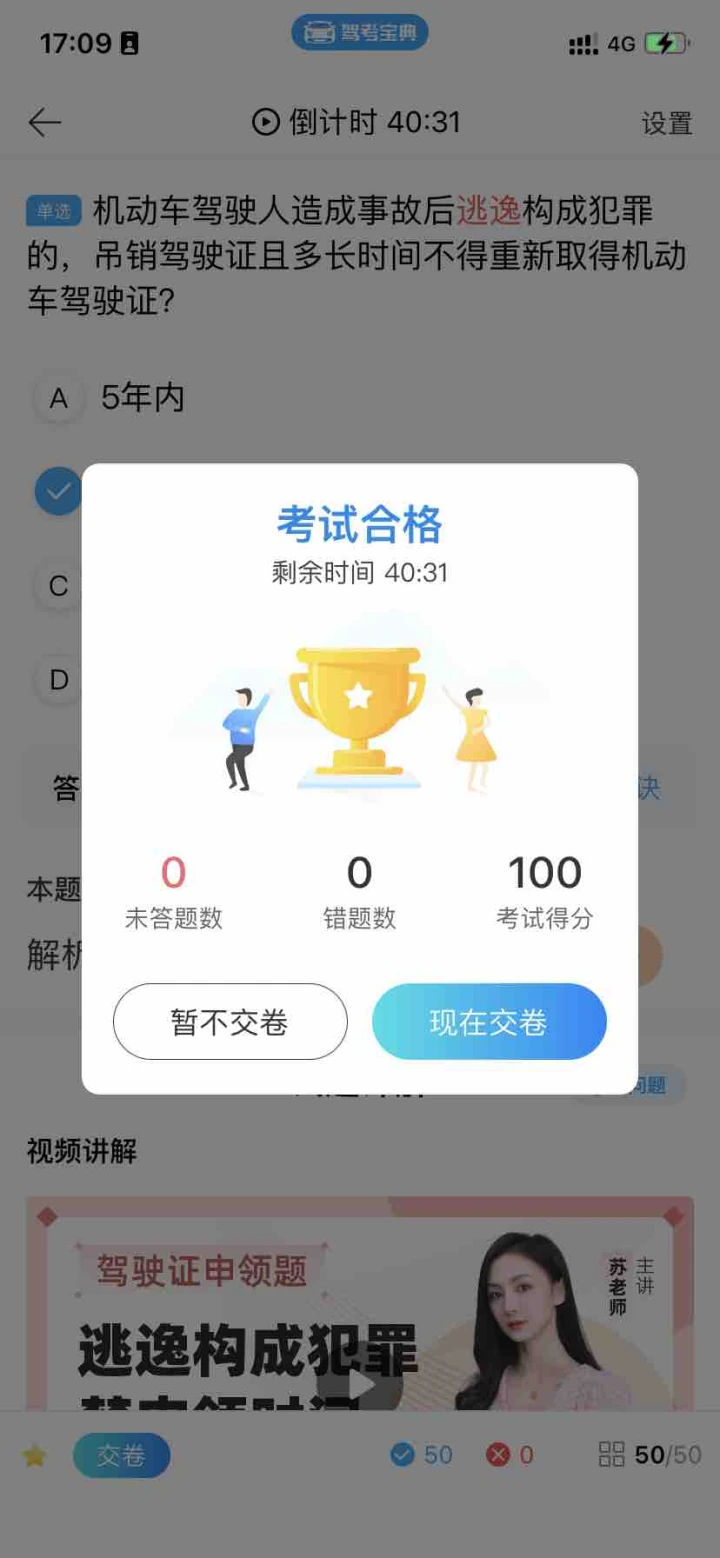Favorite this question with the star icon
720x1558 pixels.
[35, 1456]
